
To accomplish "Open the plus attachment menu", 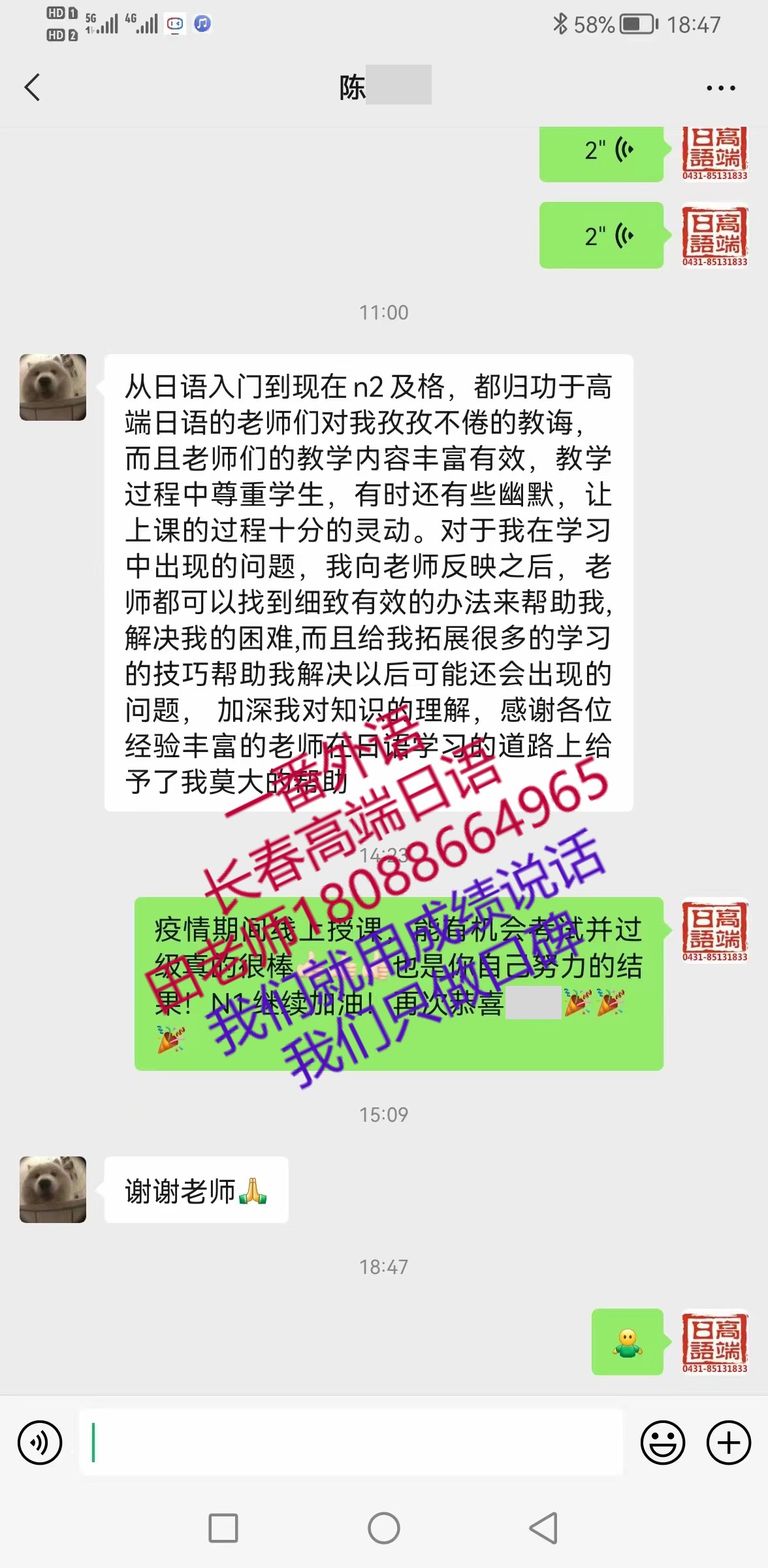I will click(729, 1443).
